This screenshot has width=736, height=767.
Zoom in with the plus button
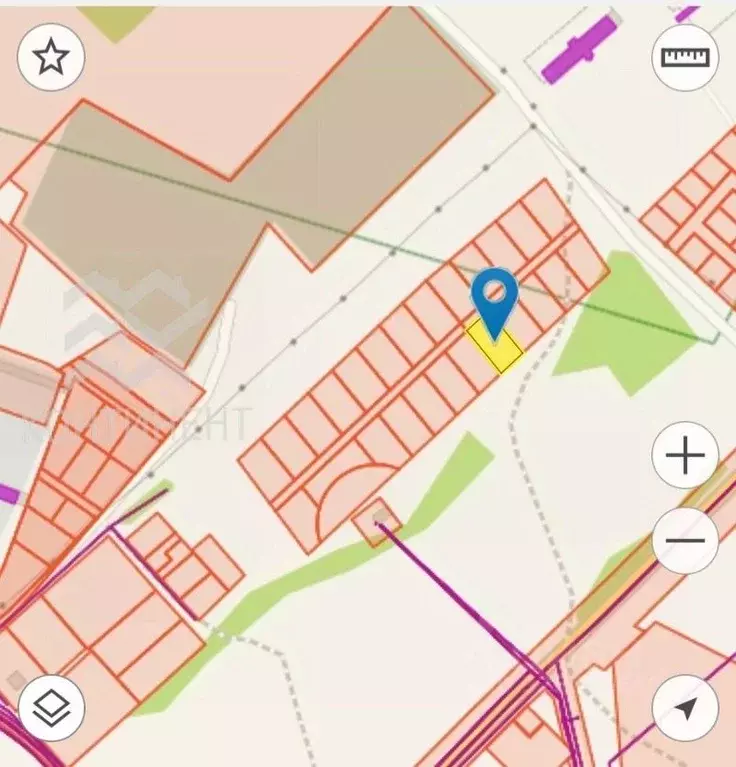click(685, 456)
